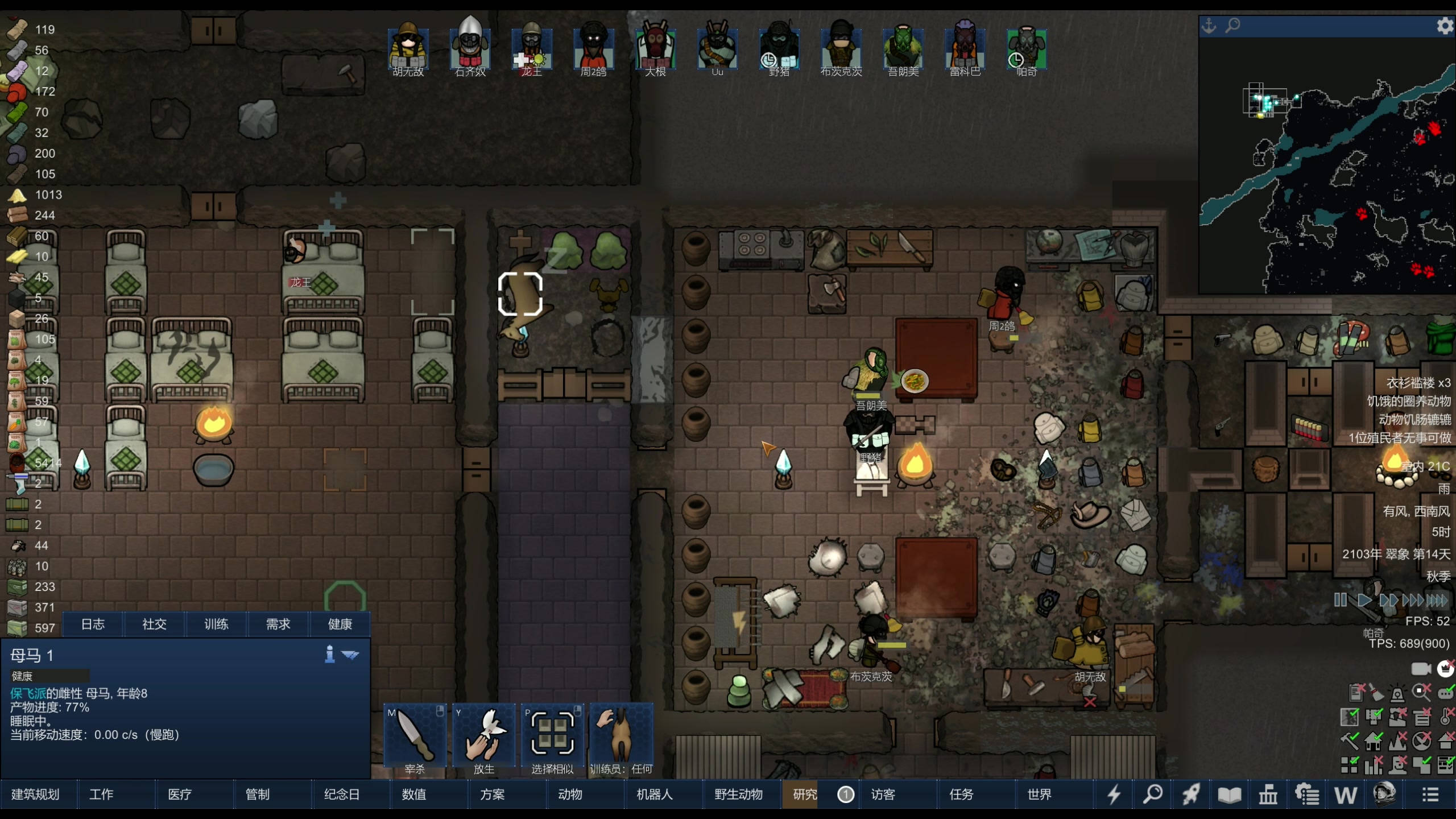Open the main menu list icon
Screen dimensions: 1456x819
[1430, 794]
